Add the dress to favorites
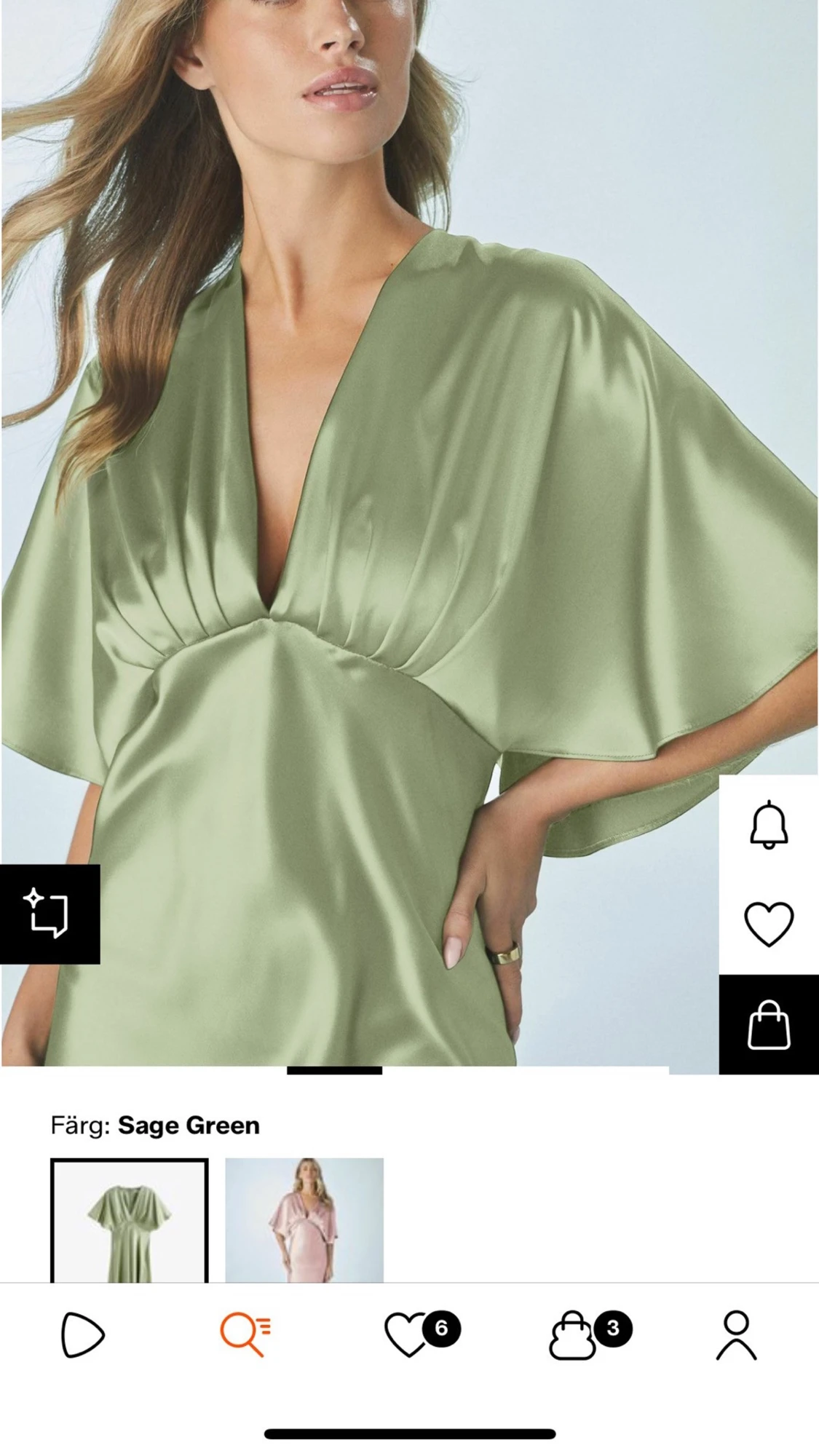Screen dimensions: 819x1456 click(769, 924)
